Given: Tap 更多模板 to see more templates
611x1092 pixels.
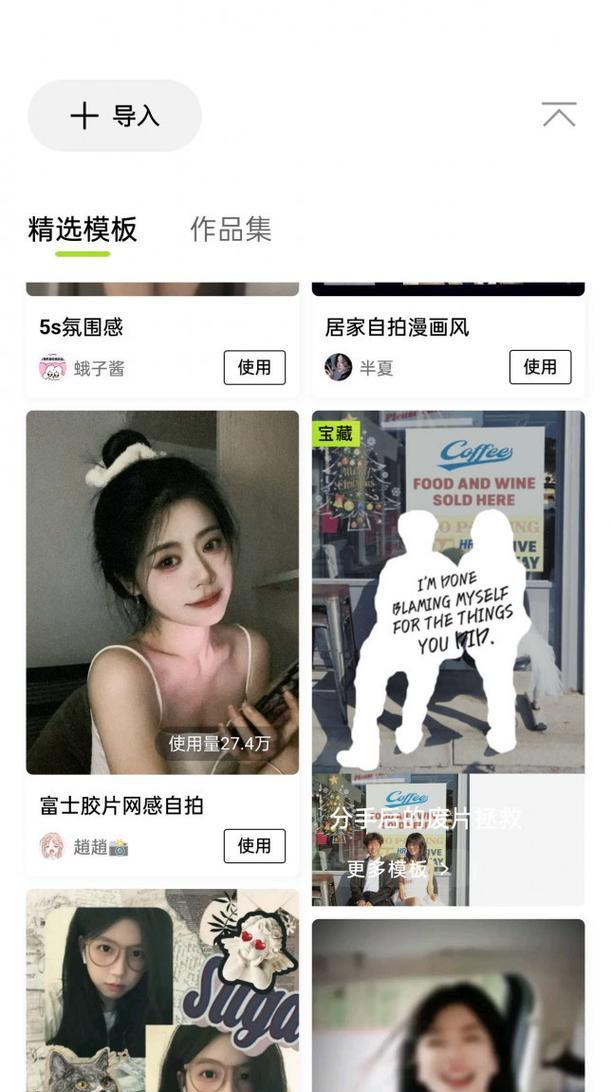Looking at the screenshot, I should tap(398, 869).
